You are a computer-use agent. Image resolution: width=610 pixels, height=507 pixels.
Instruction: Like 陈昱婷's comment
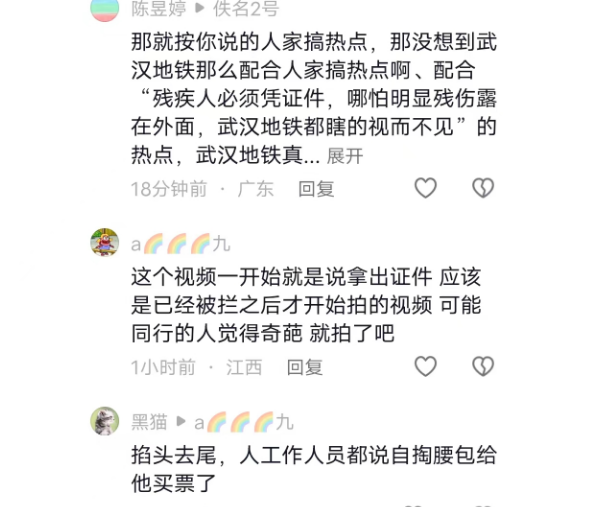click(426, 188)
